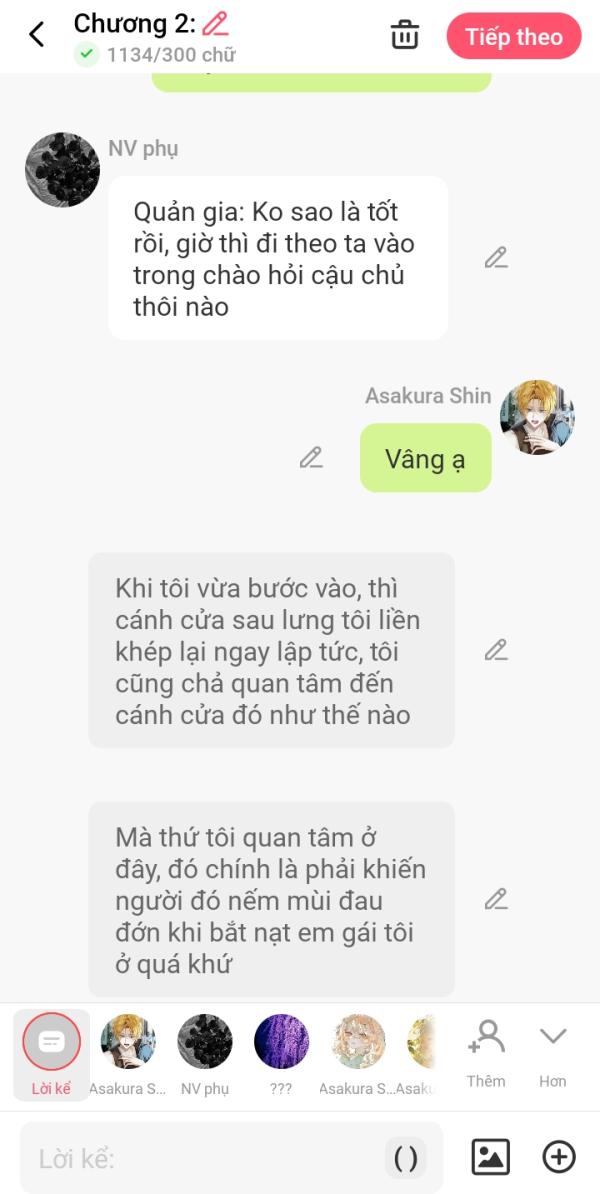
Task: Edit narration starting "Khi tôi vừa bước vào"
Action: coord(496,650)
